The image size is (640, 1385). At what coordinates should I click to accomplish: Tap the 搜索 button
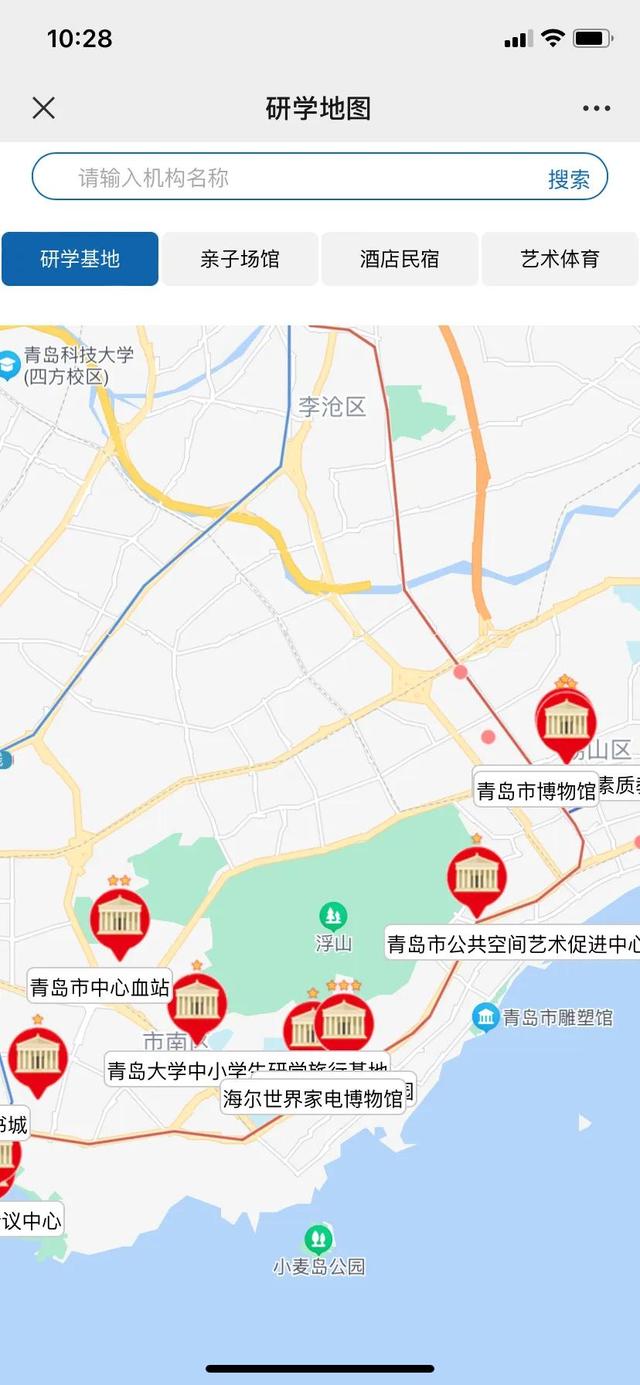click(568, 179)
